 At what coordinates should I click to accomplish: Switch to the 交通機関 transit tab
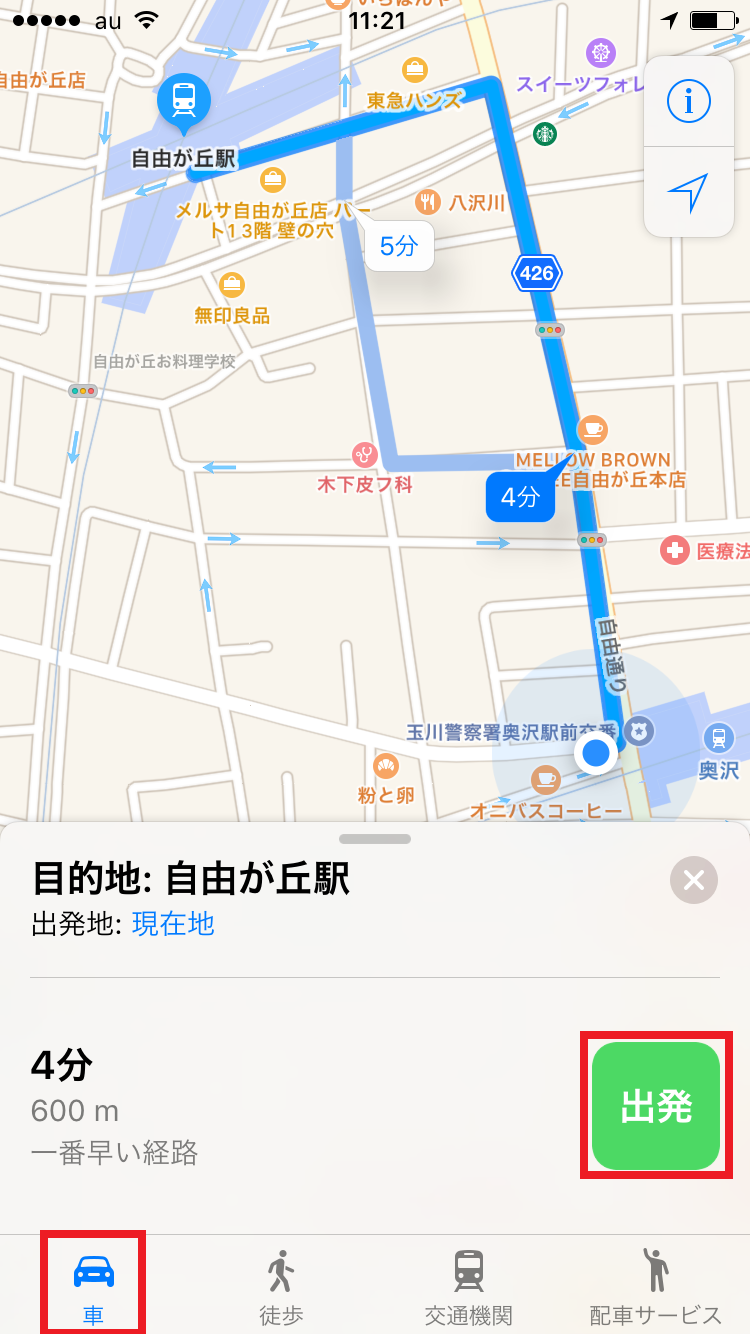click(468, 1285)
